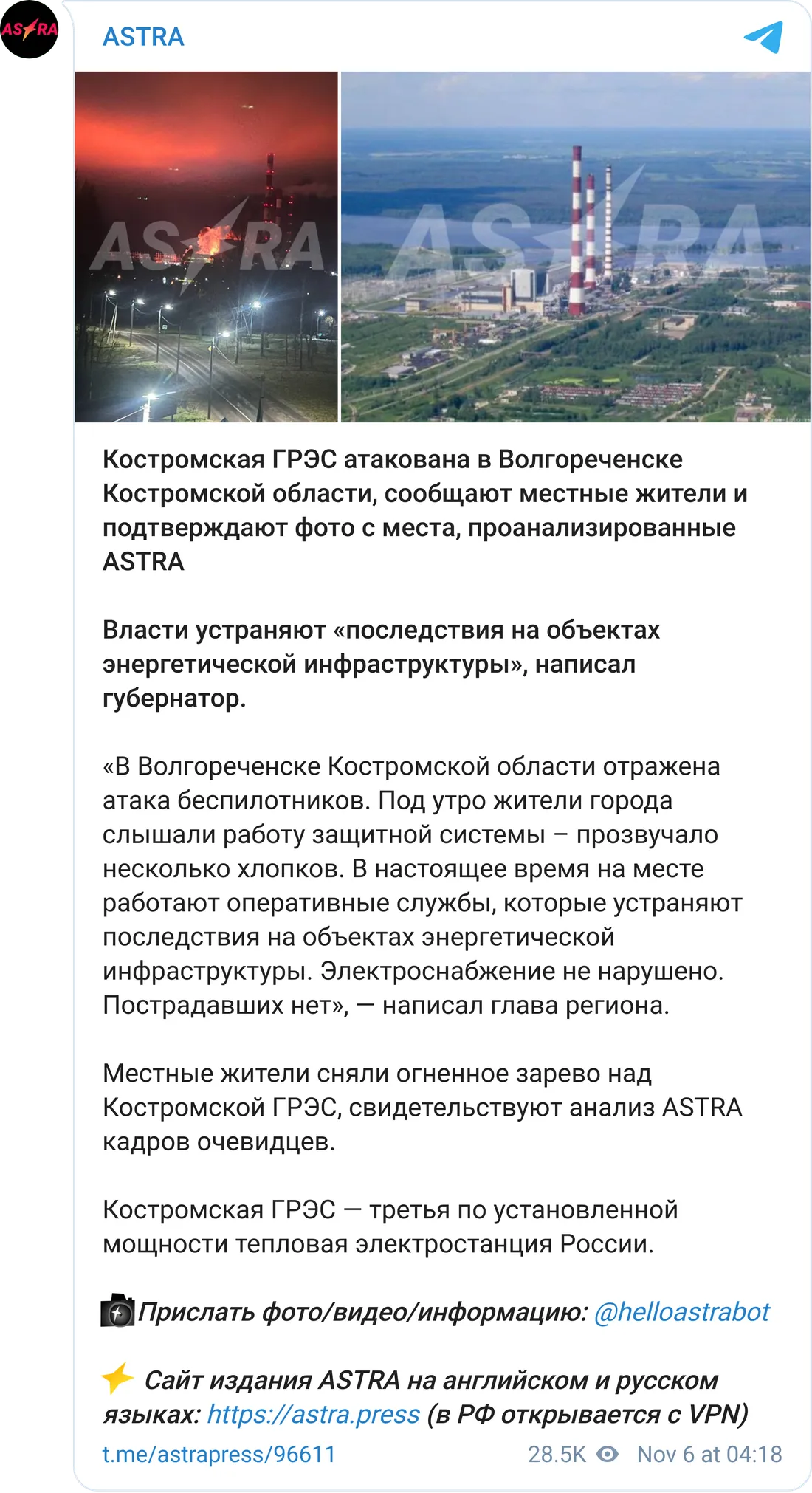Open the @helloastrabot link
Viewport: 812px width, 1493px height.
(x=681, y=1311)
